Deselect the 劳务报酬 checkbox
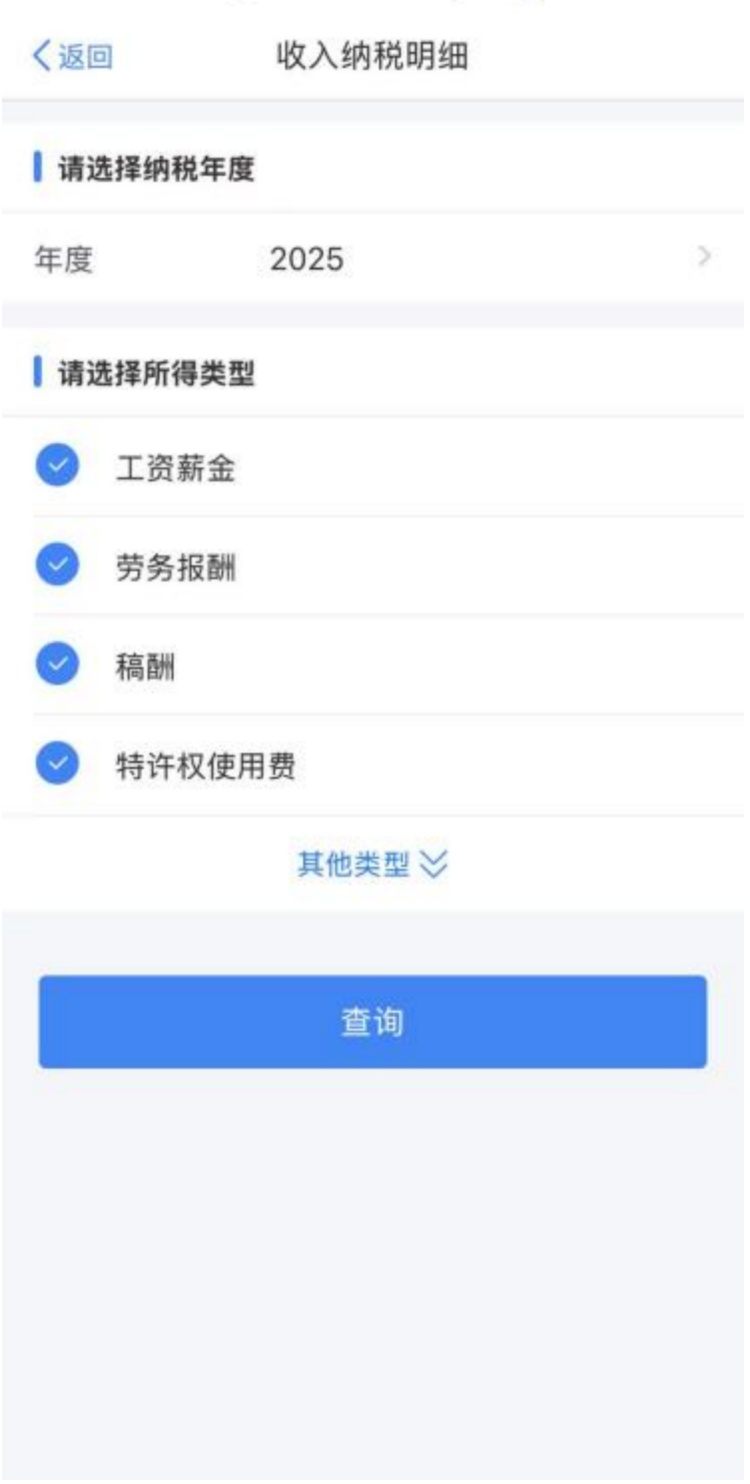 pos(57,566)
